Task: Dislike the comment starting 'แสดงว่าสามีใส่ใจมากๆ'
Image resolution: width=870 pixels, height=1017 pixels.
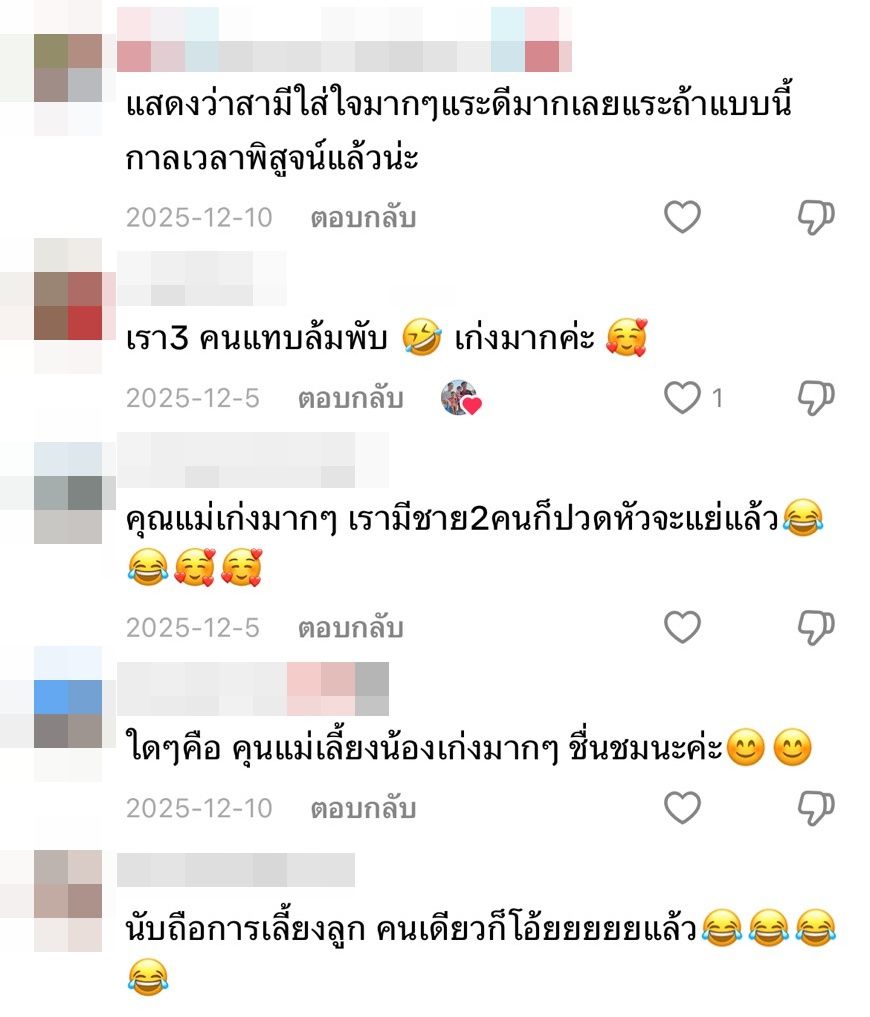Action: [816, 217]
